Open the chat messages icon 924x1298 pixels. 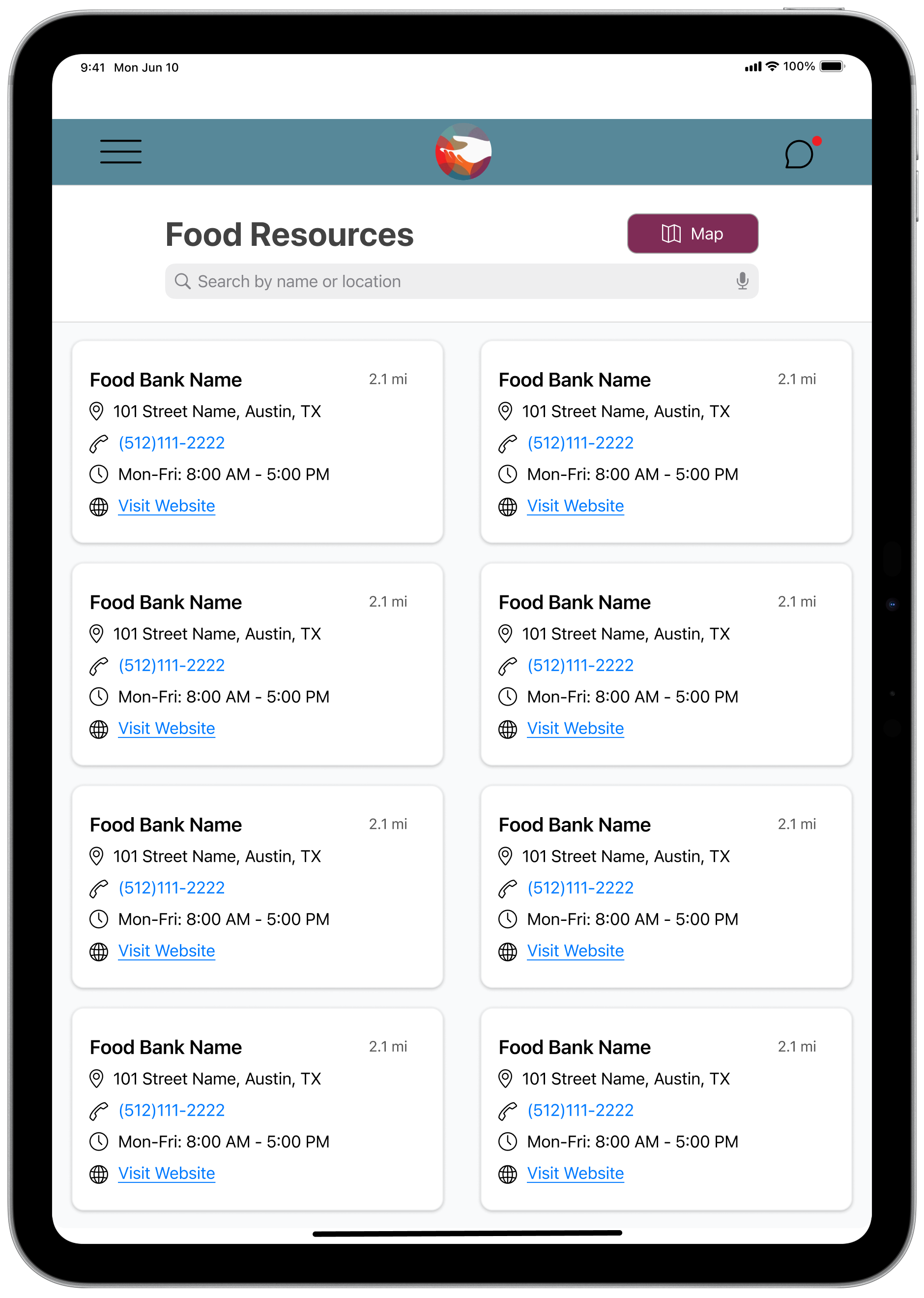[x=799, y=153]
